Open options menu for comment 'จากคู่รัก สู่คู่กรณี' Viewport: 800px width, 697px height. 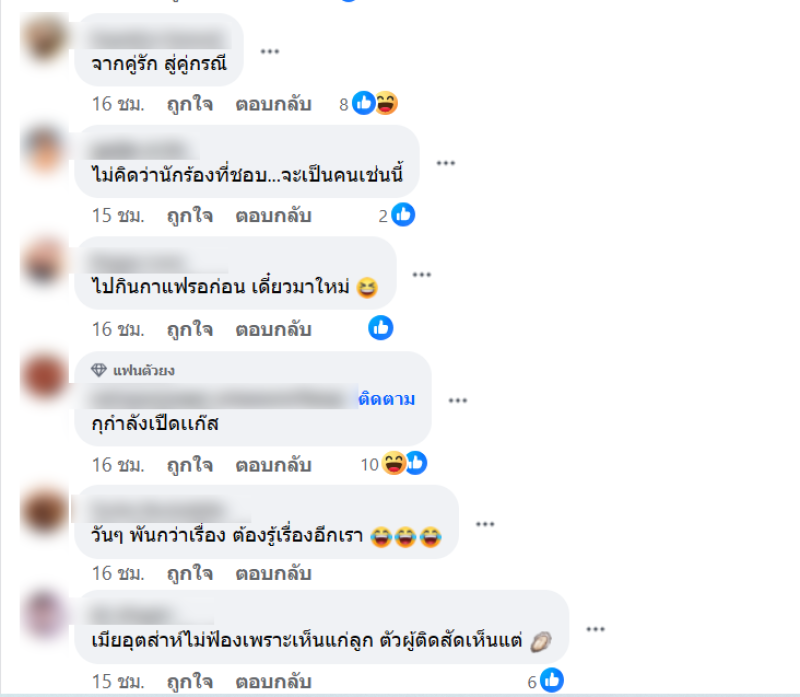(x=270, y=51)
